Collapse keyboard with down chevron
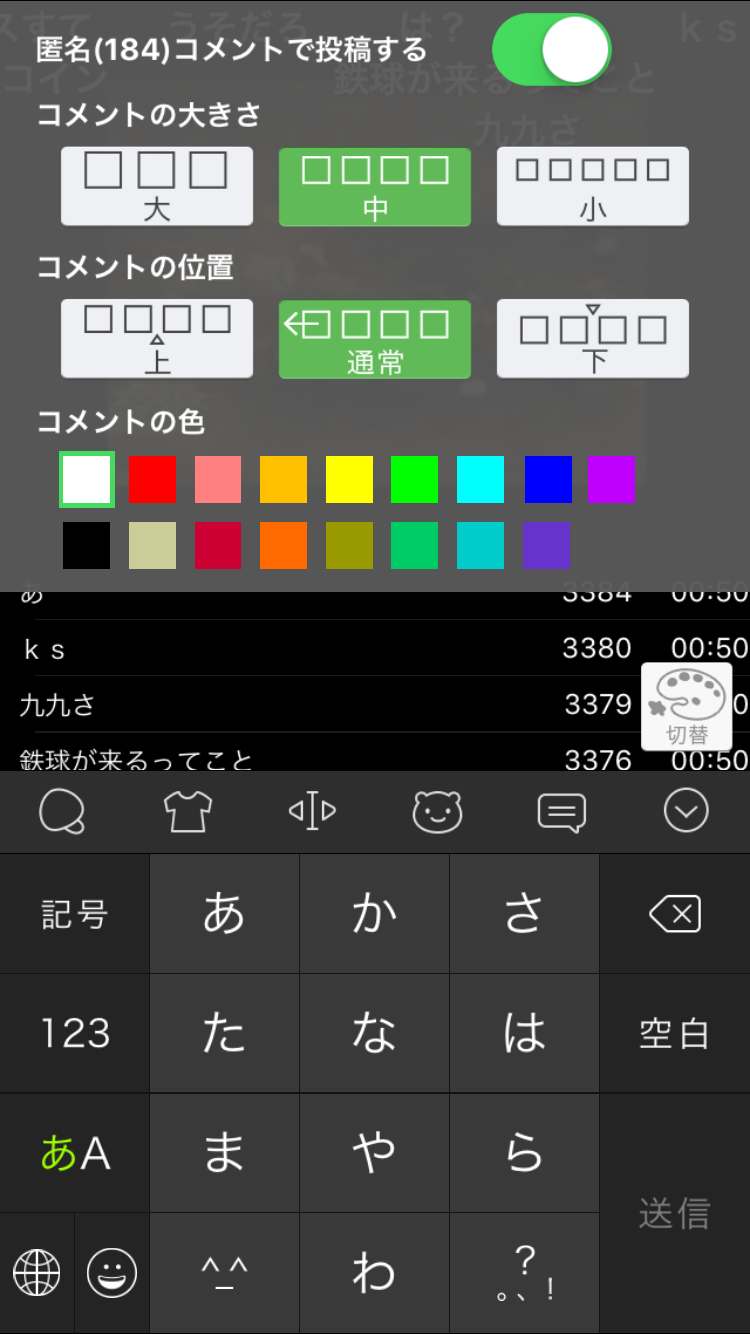Screen dimensions: 750x1334 click(686, 811)
